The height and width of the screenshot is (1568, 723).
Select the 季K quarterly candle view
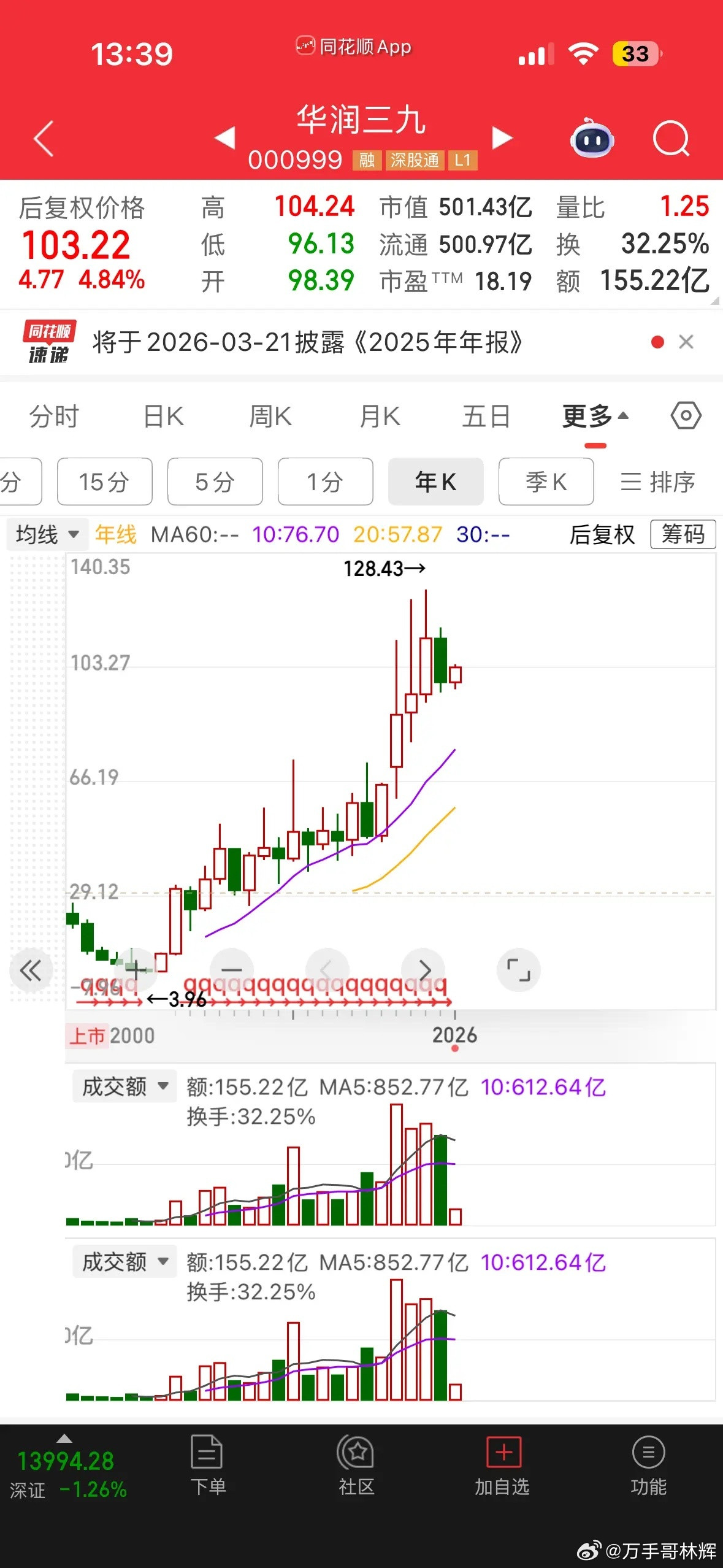point(546,482)
